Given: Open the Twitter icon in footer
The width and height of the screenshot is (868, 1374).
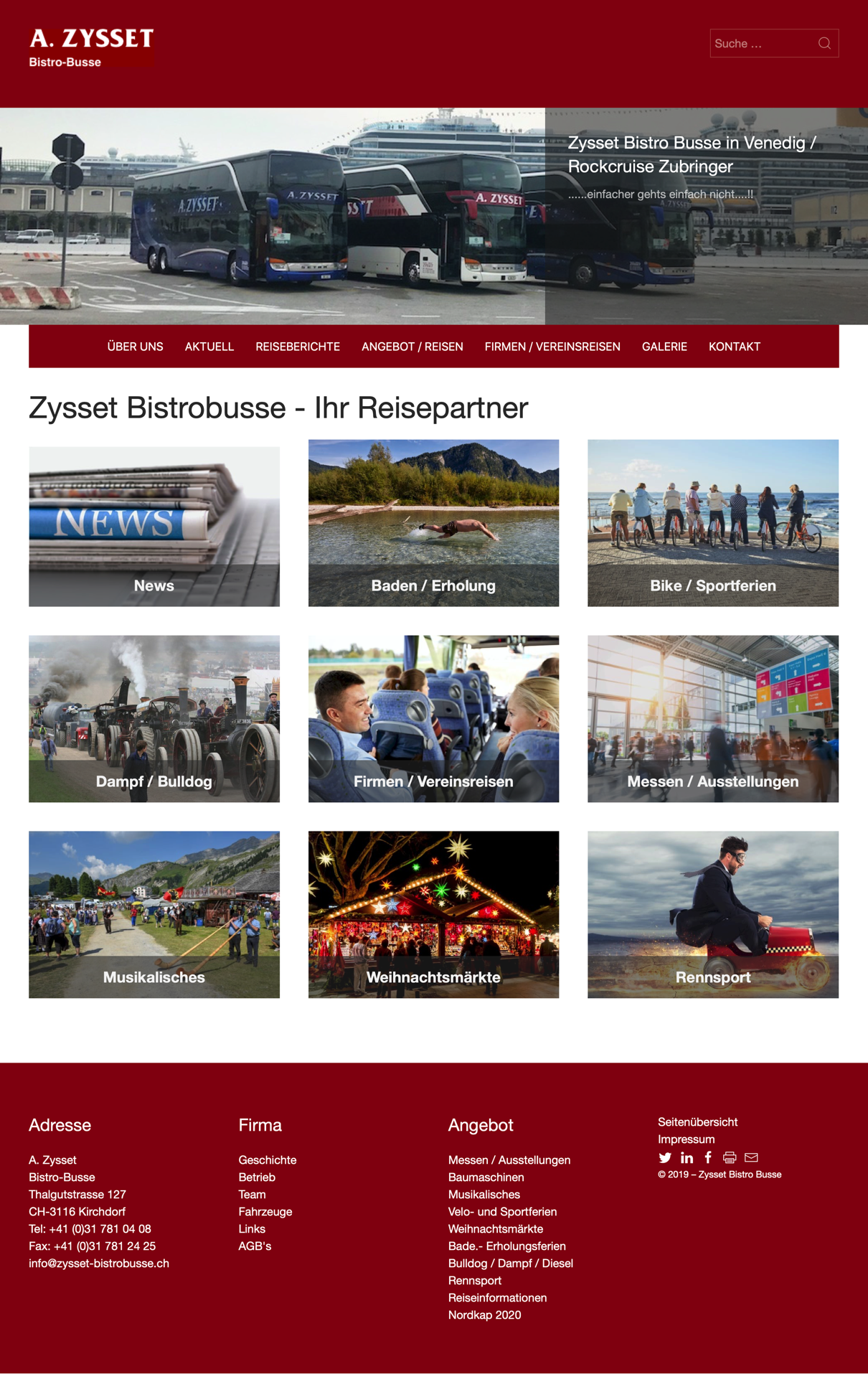Looking at the screenshot, I should tap(665, 1158).
